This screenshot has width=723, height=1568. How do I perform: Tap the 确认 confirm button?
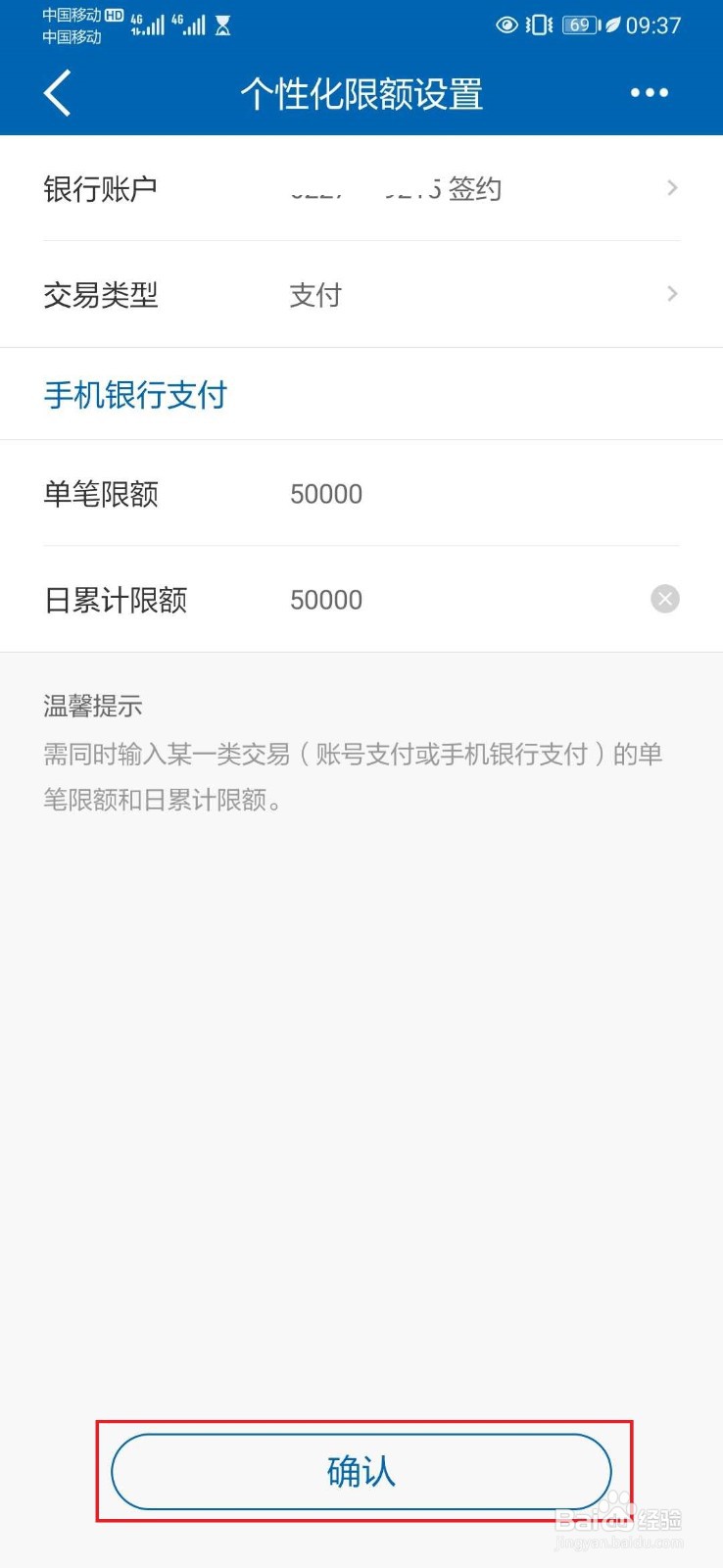tap(361, 1471)
